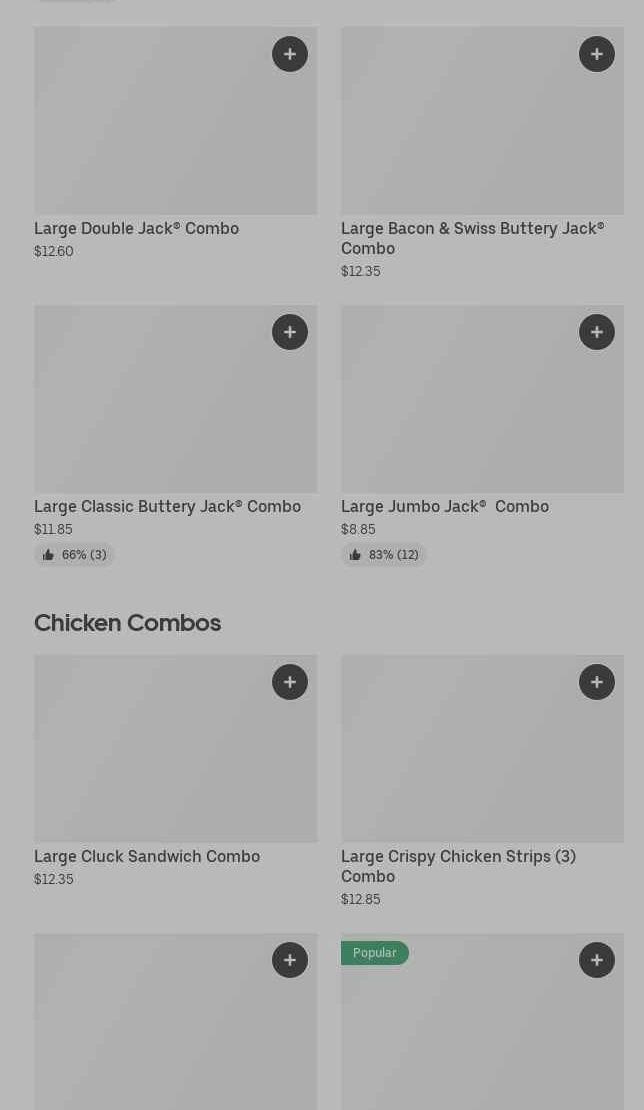
Task: Add Large Double Jack Combo to cart
Action: (x=290, y=54)
